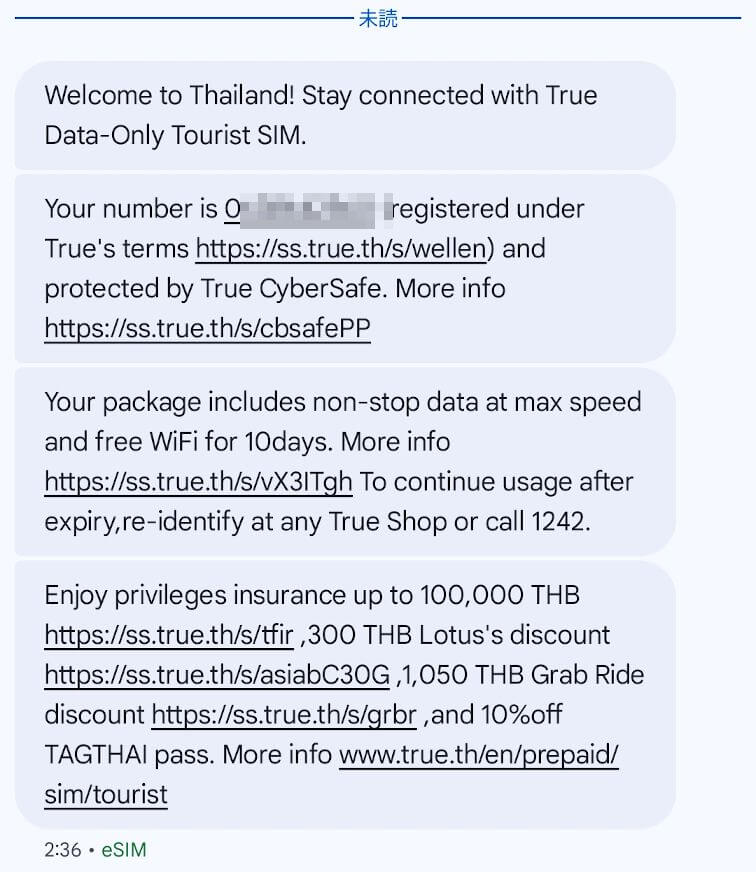Open the True CyberSafe link ss.true.th/s/cbsafePP

pyautogui.click(x=207, y=328)
